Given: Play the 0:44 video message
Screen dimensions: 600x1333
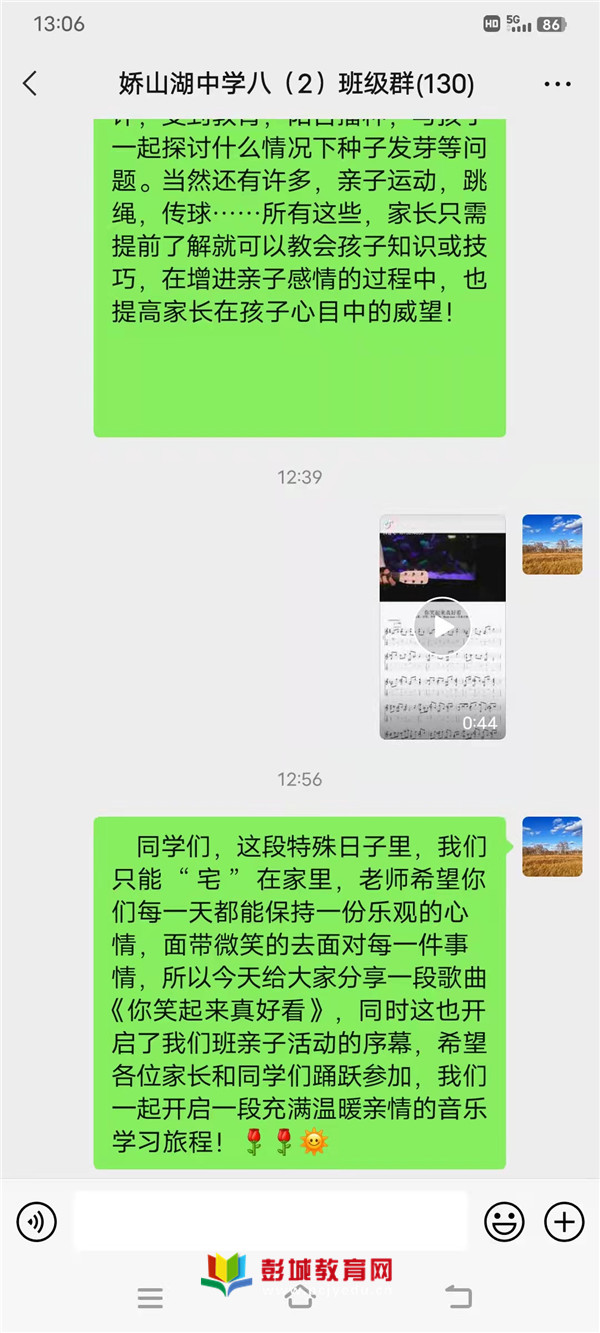Looking at the screenshot, I should (442, 627).
